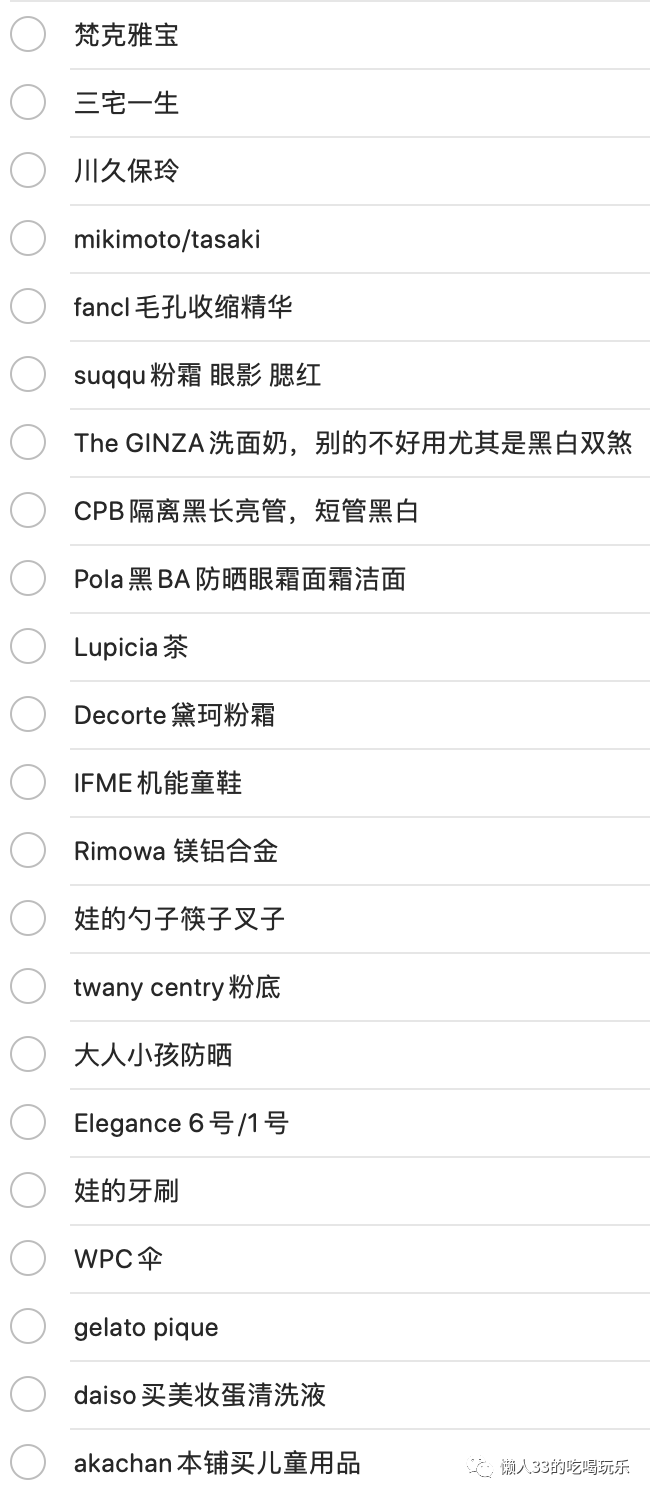
Task: Choose Elegance 6号/1号
Action: click(28, 1123)
